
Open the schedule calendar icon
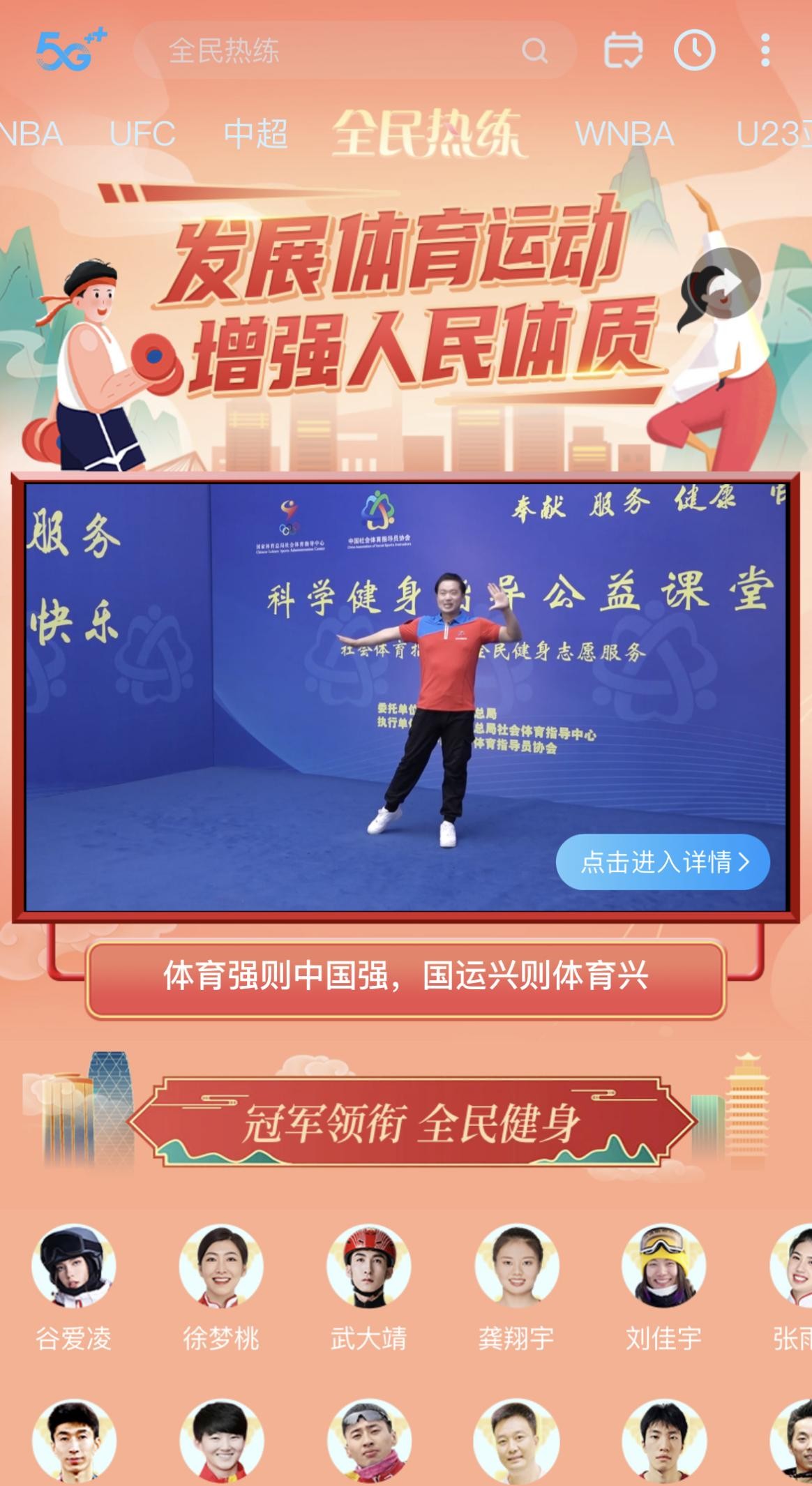pos(623,50)
